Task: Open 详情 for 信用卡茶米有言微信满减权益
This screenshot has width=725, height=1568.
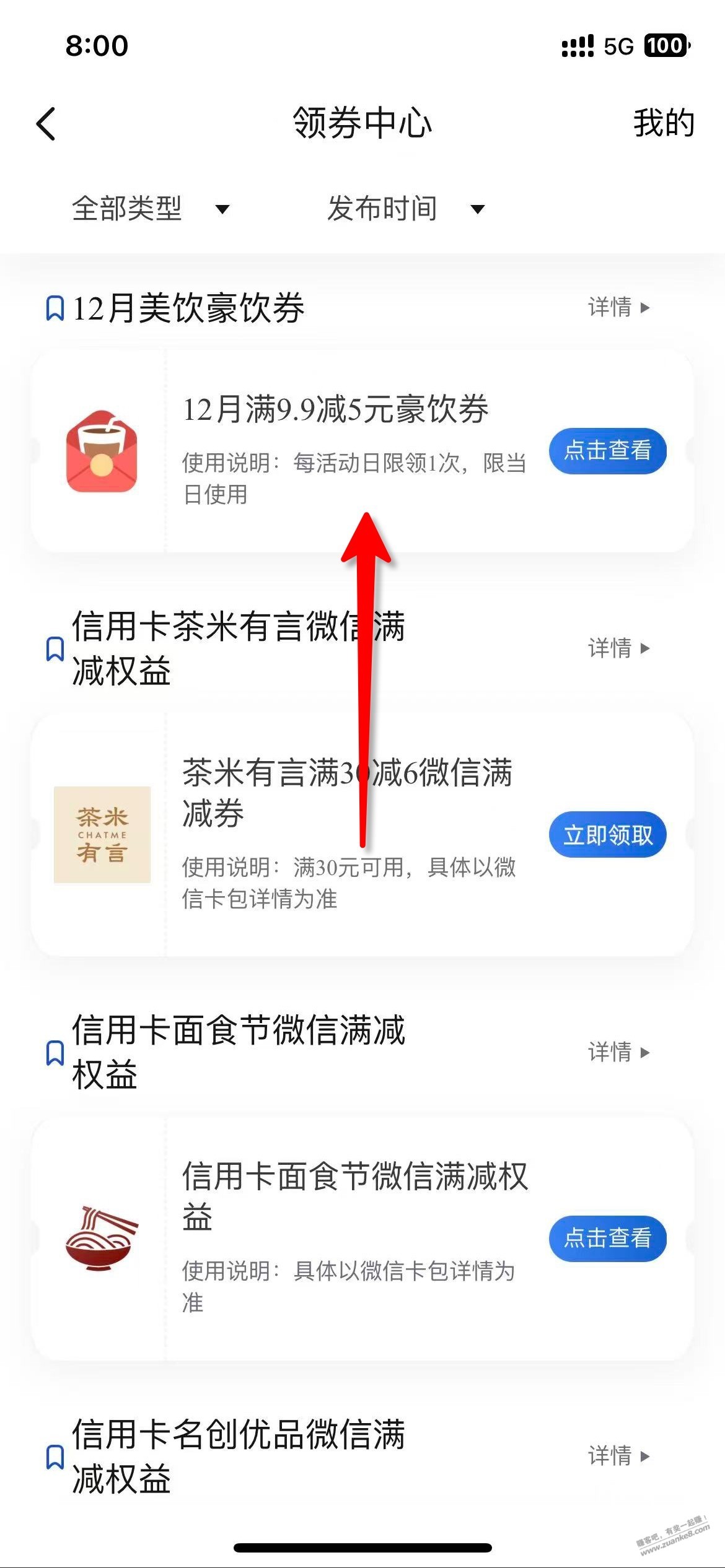Action: (618, 648)
